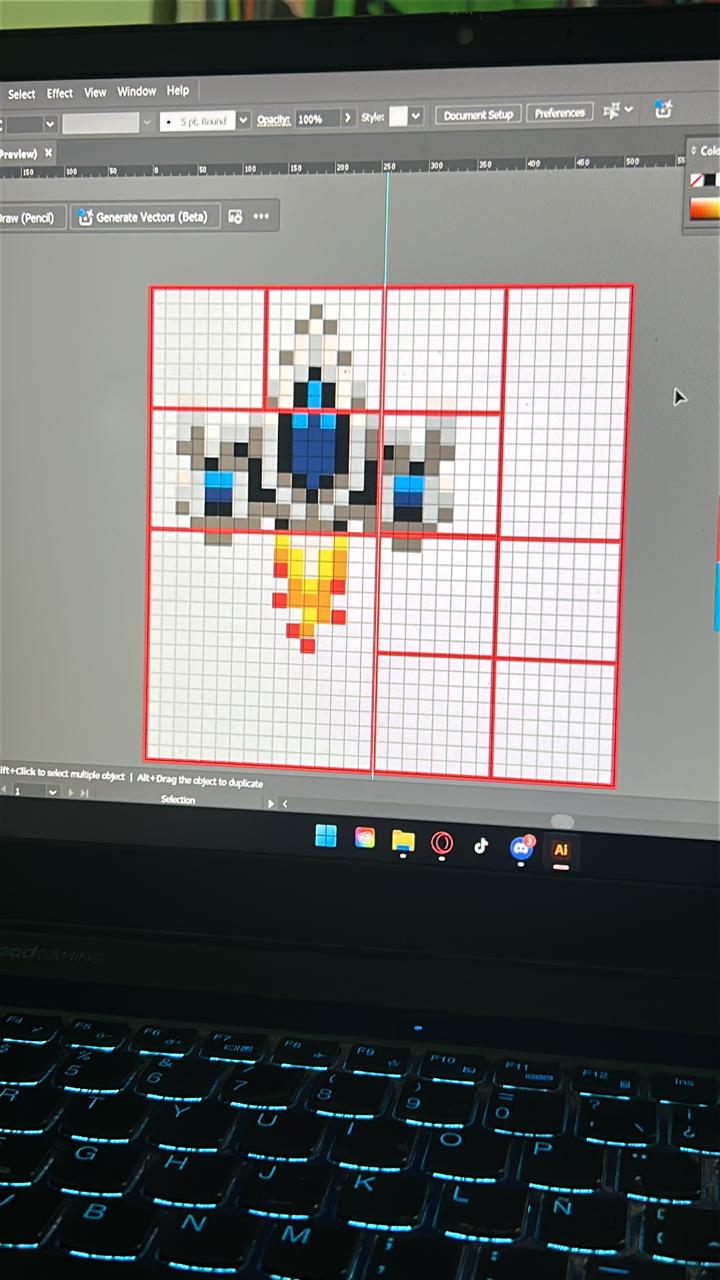This screenshot has width=720, height=1280.
Task: Open the Window menu
Action: click(x=137, y=91)
